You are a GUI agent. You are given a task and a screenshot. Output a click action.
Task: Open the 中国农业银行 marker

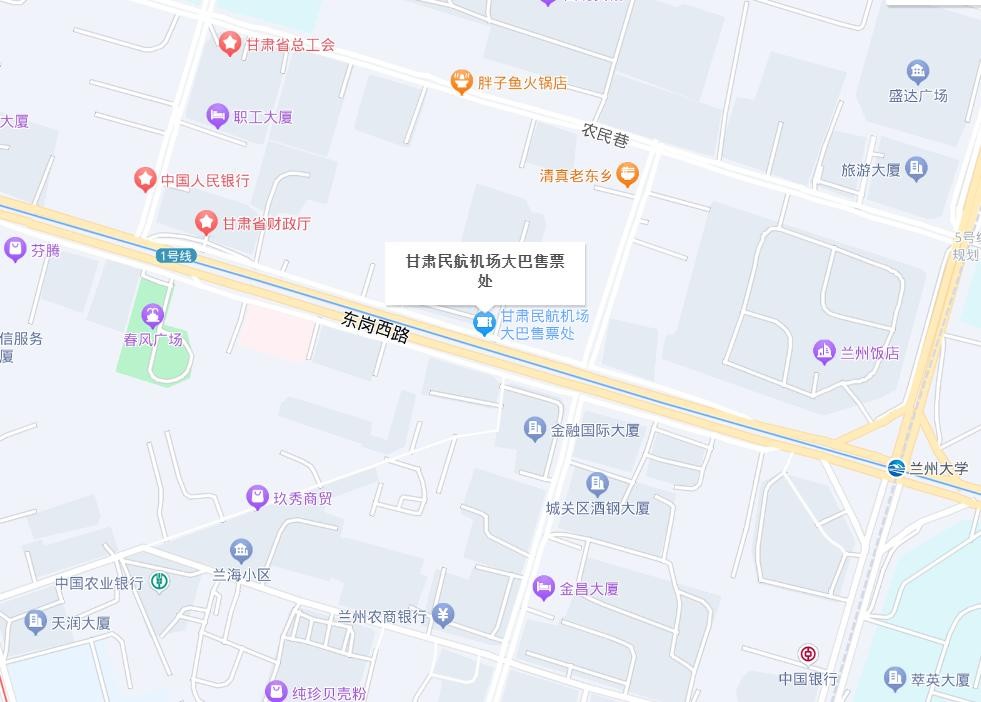pyautogui.click(x=159, y=582)
